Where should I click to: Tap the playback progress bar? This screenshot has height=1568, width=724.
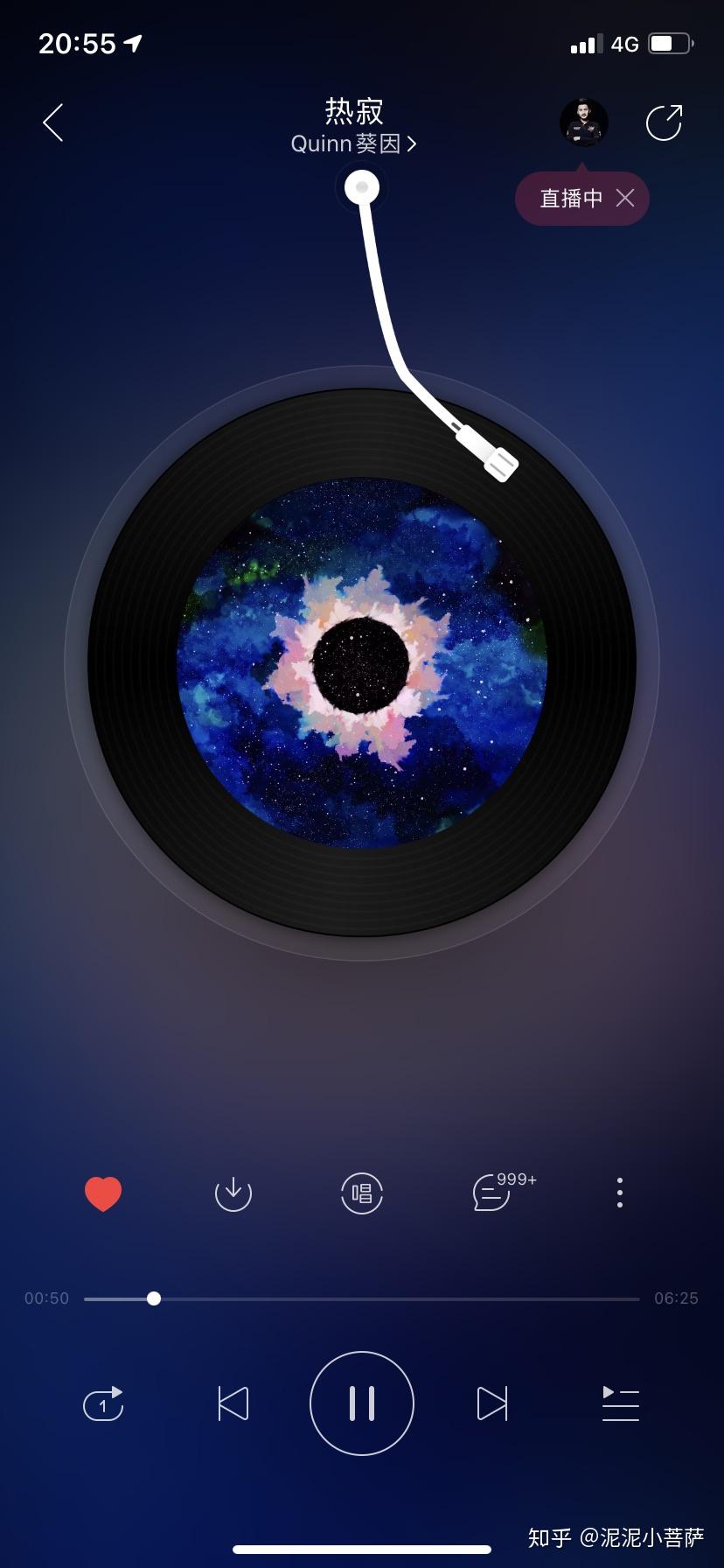click(362, 1299)
